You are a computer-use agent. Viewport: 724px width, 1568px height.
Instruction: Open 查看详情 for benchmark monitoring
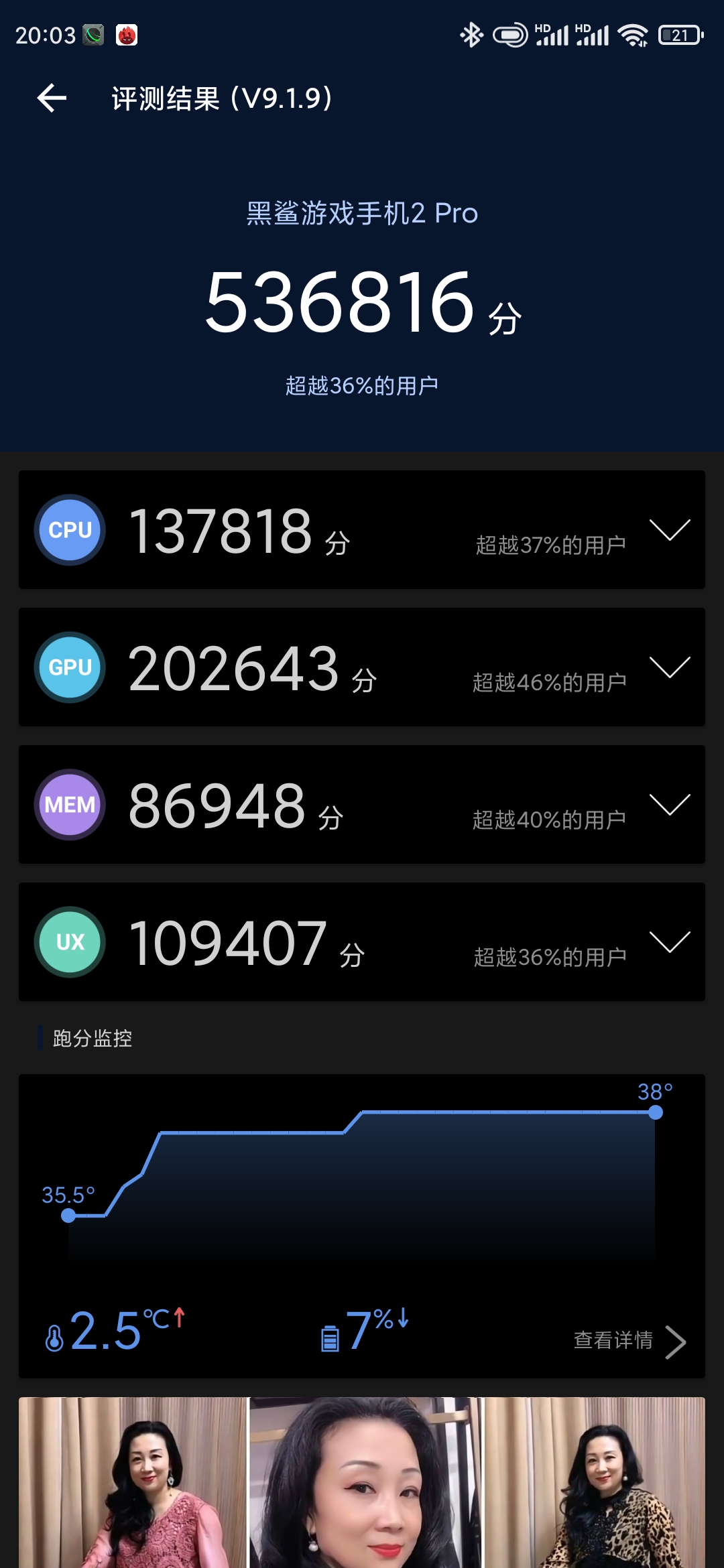pyautogui.click(x=630, y=1340)
